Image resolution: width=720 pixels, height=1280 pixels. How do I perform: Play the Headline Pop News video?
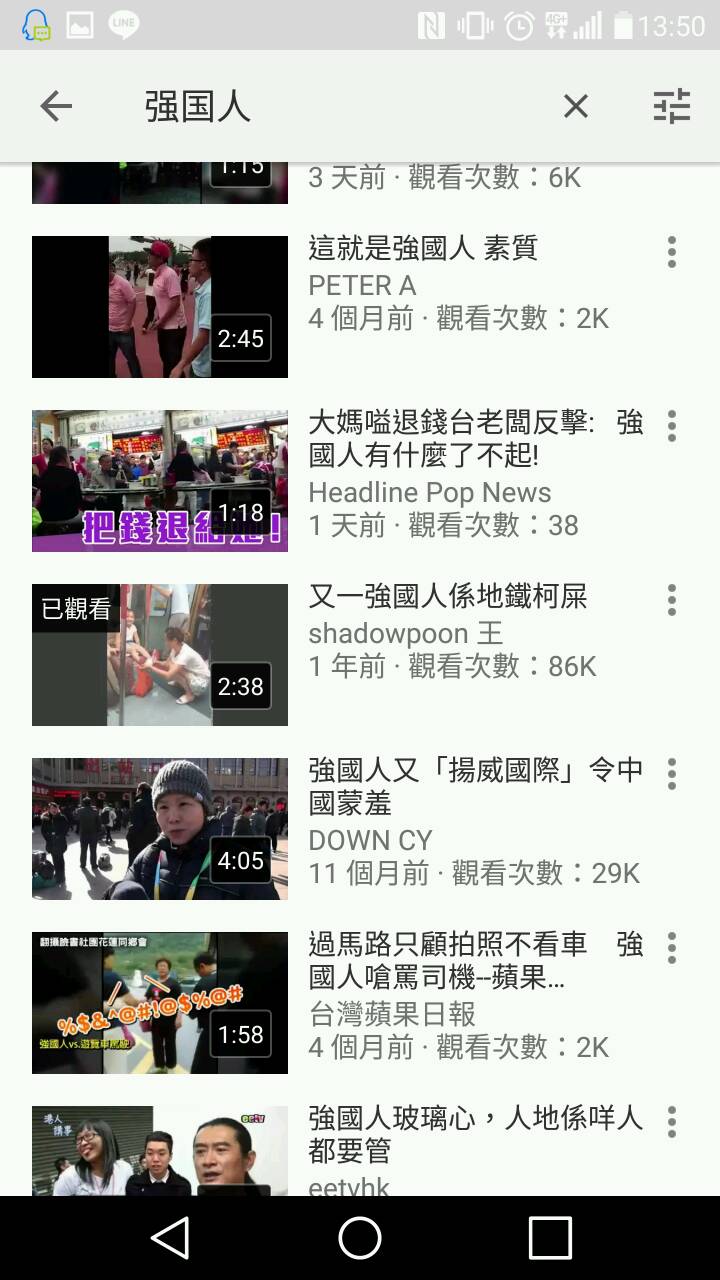point(160,481)
